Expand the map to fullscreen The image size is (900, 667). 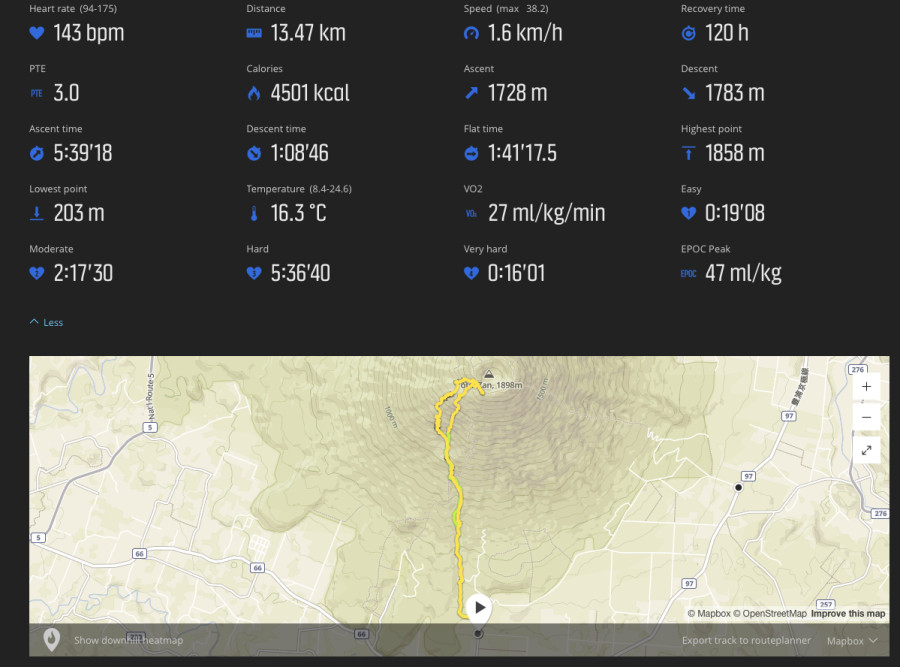click(866, 450)
